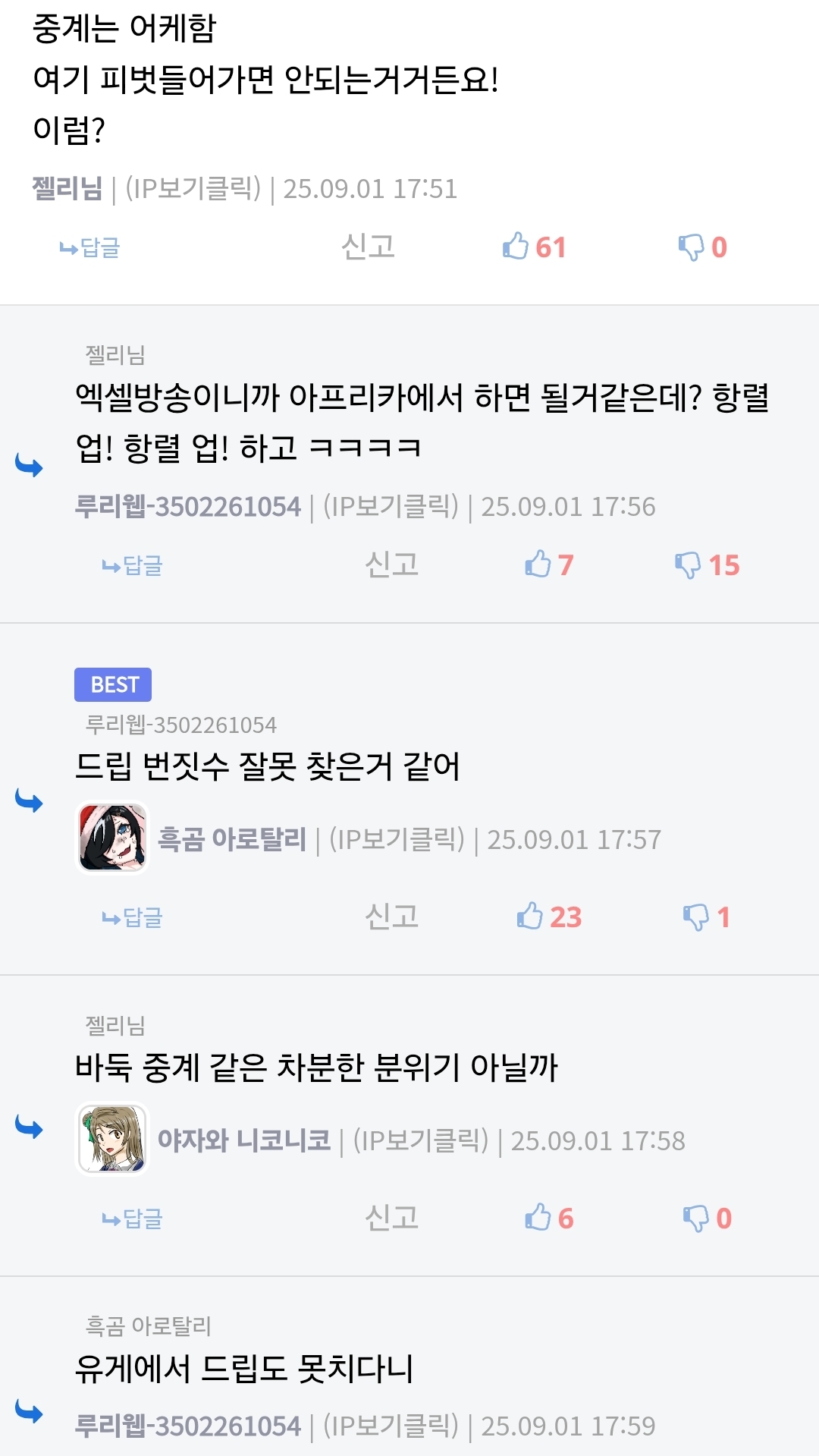The height and width of the screenshot is (1456, 819).
Task: Report 야자와 니코니코's comment
Action: pyautogui.click(x=392, y=1218)
